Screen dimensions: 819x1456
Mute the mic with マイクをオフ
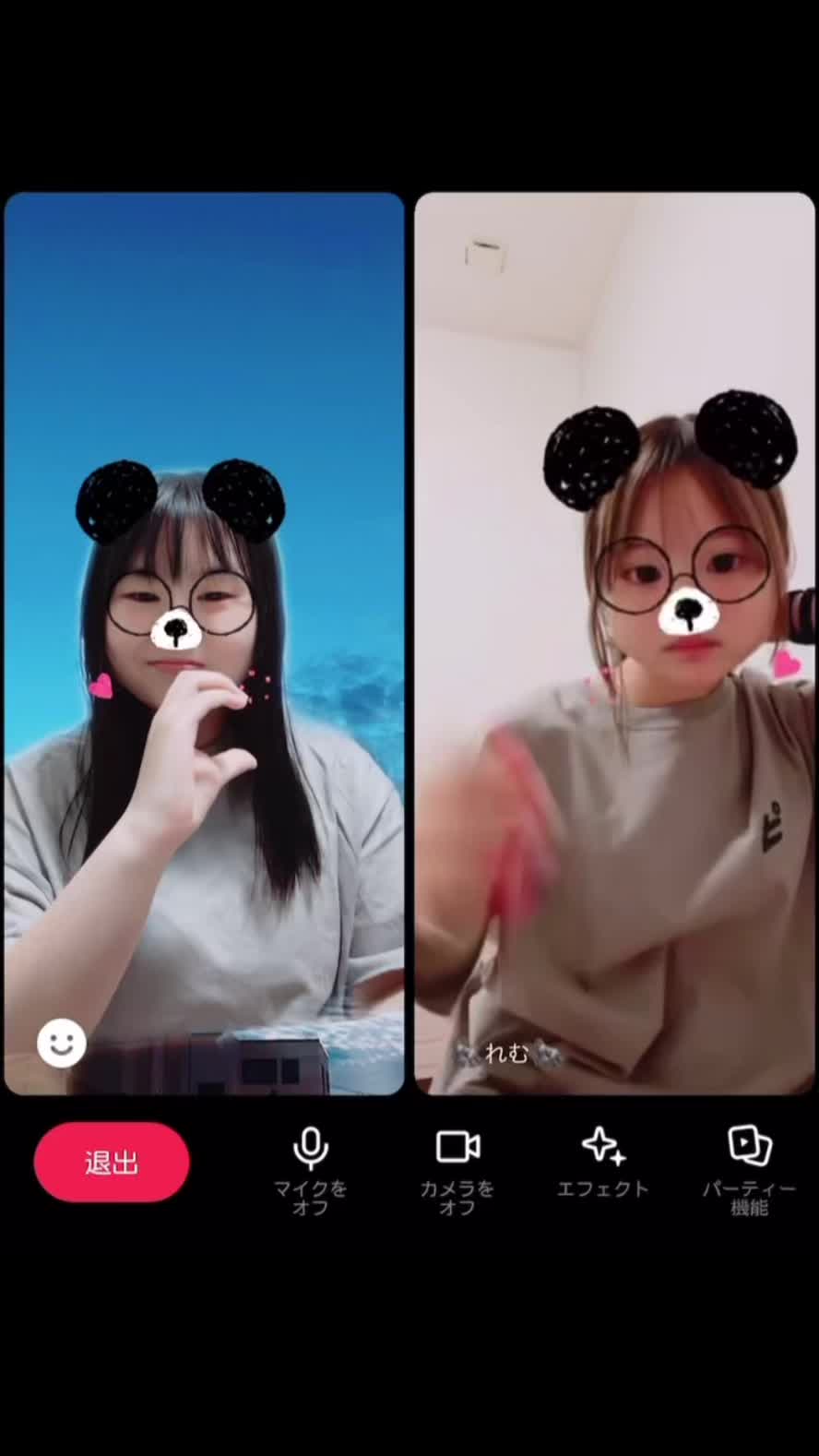click(x=311, y=1170)
